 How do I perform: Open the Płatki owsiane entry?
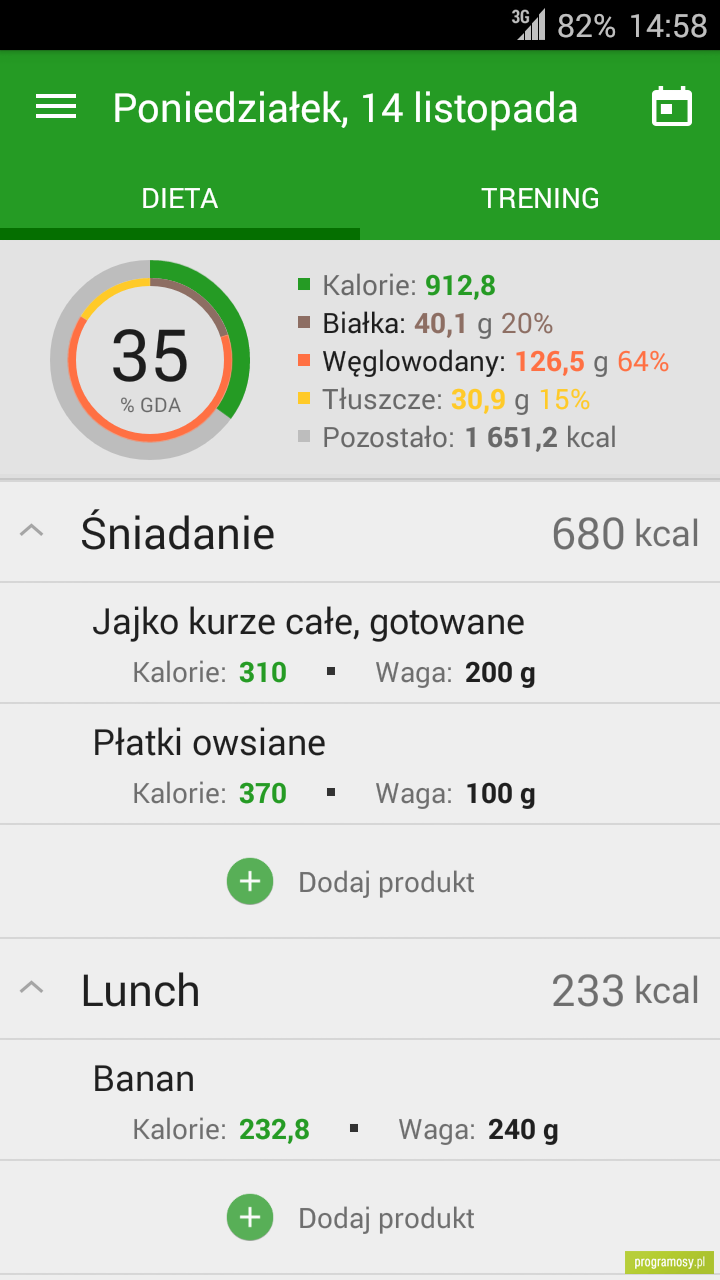pyautogui.click(x=360, y=764)
